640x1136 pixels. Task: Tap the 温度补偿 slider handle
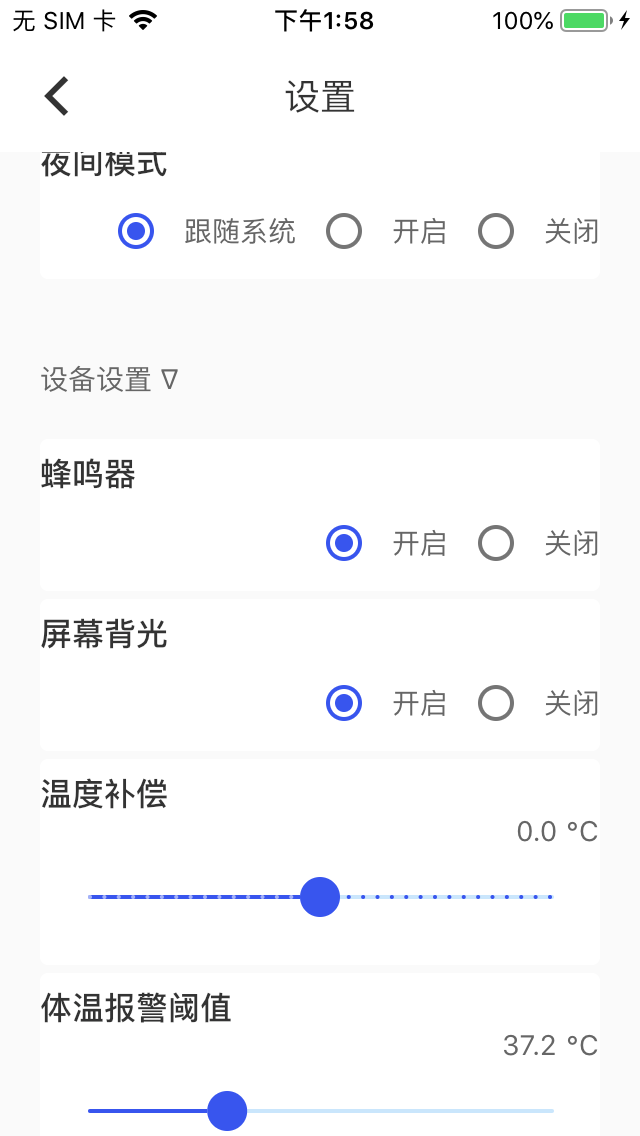(320, 897)
